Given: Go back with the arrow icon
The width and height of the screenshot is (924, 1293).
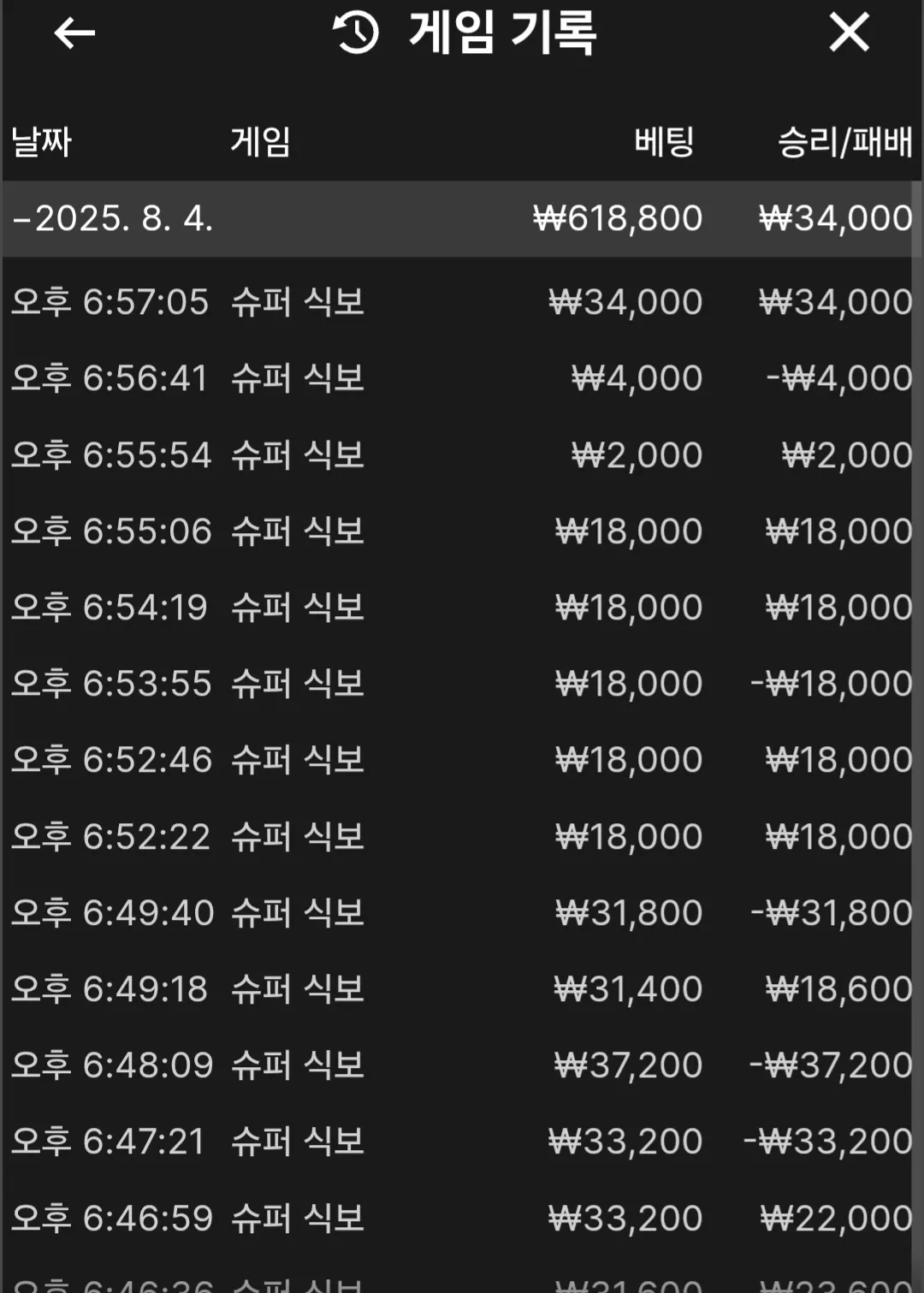Looking at the screenshot, I should [74, 33].
